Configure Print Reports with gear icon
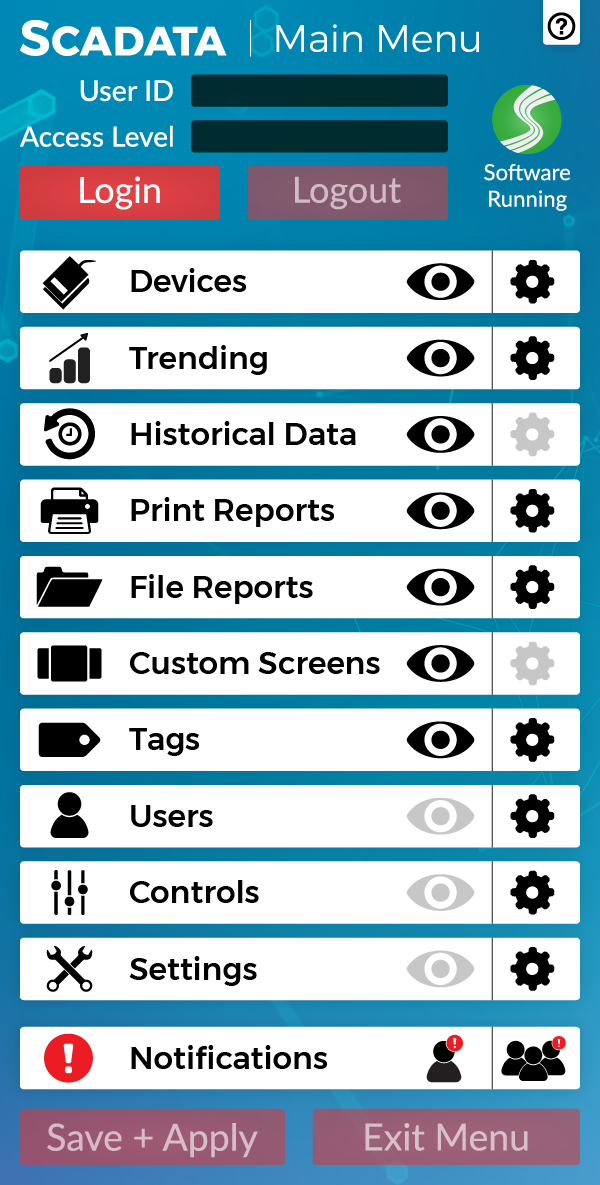 click(532, 511)
